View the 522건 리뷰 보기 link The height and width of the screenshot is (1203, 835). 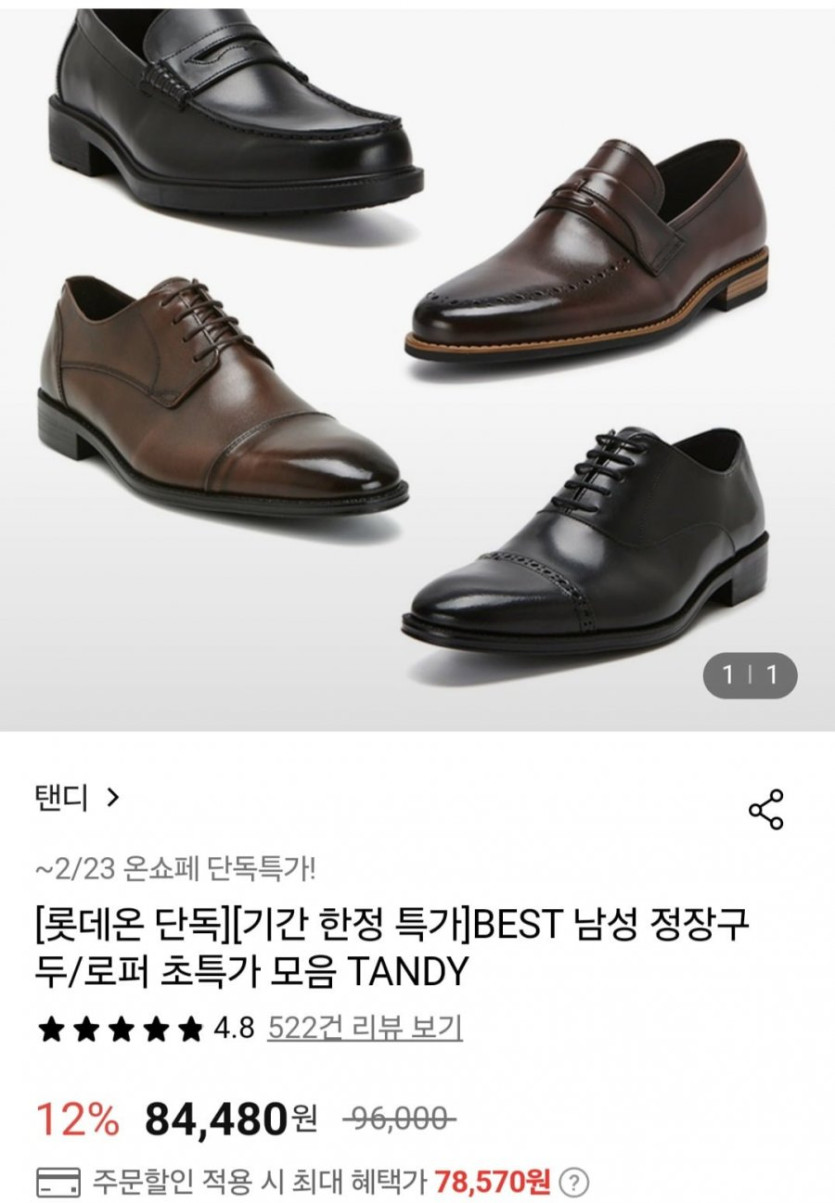(x=365, y=1027)
